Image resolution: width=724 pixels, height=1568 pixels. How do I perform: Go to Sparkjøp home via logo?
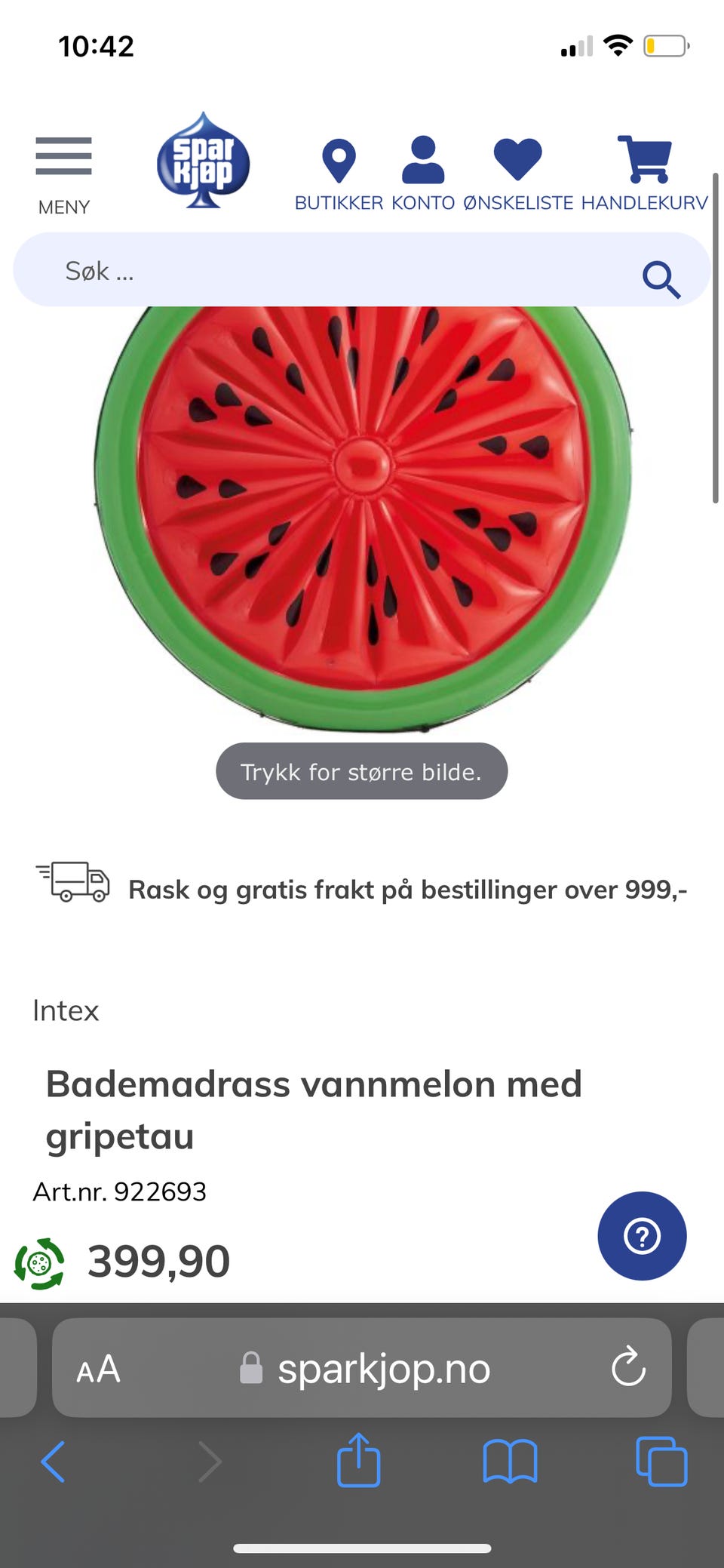coord(203,161)
